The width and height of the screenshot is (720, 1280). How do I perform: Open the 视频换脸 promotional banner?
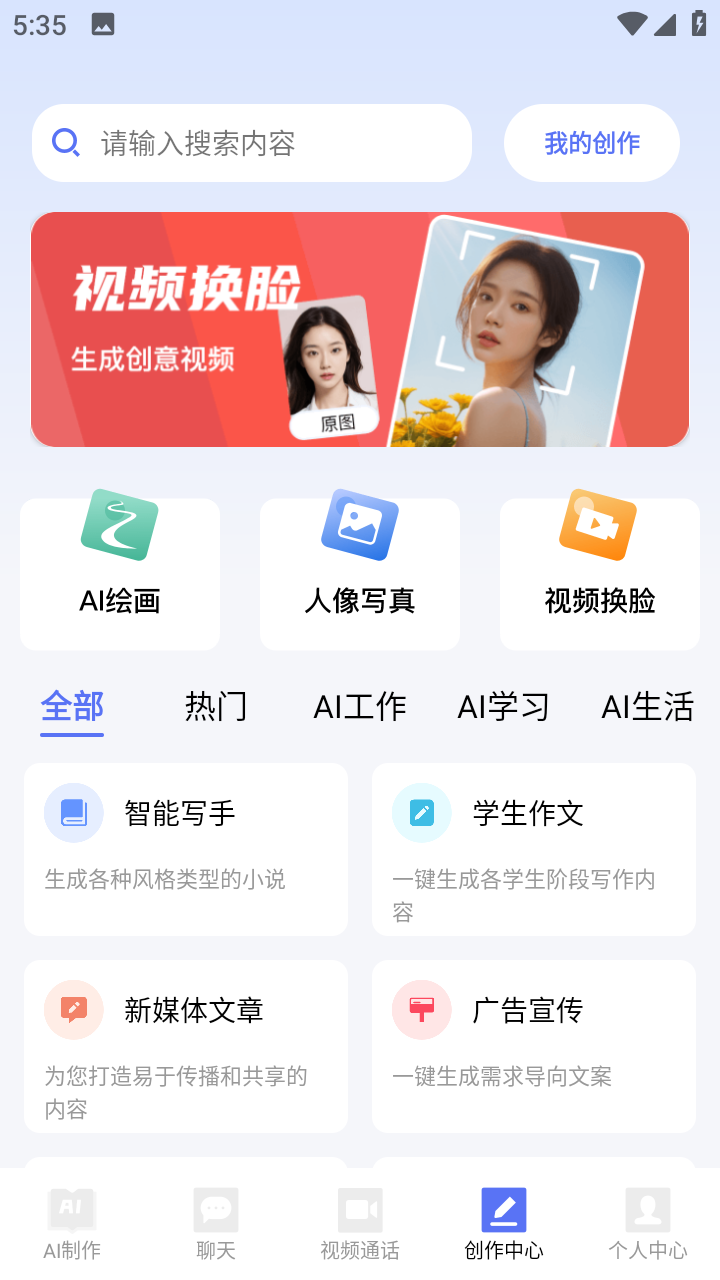coord(360,329)
